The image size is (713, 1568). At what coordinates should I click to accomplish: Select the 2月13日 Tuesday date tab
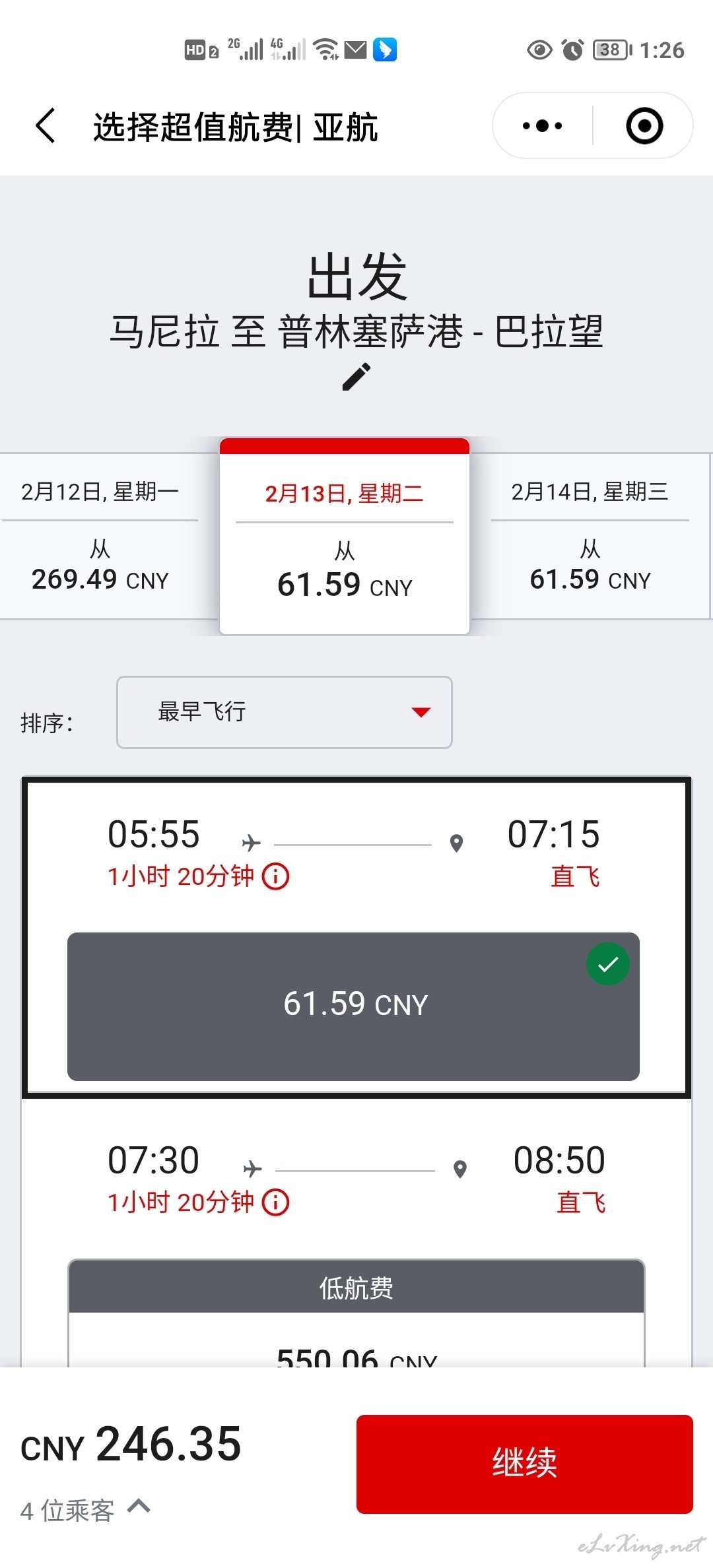point(345,536)
